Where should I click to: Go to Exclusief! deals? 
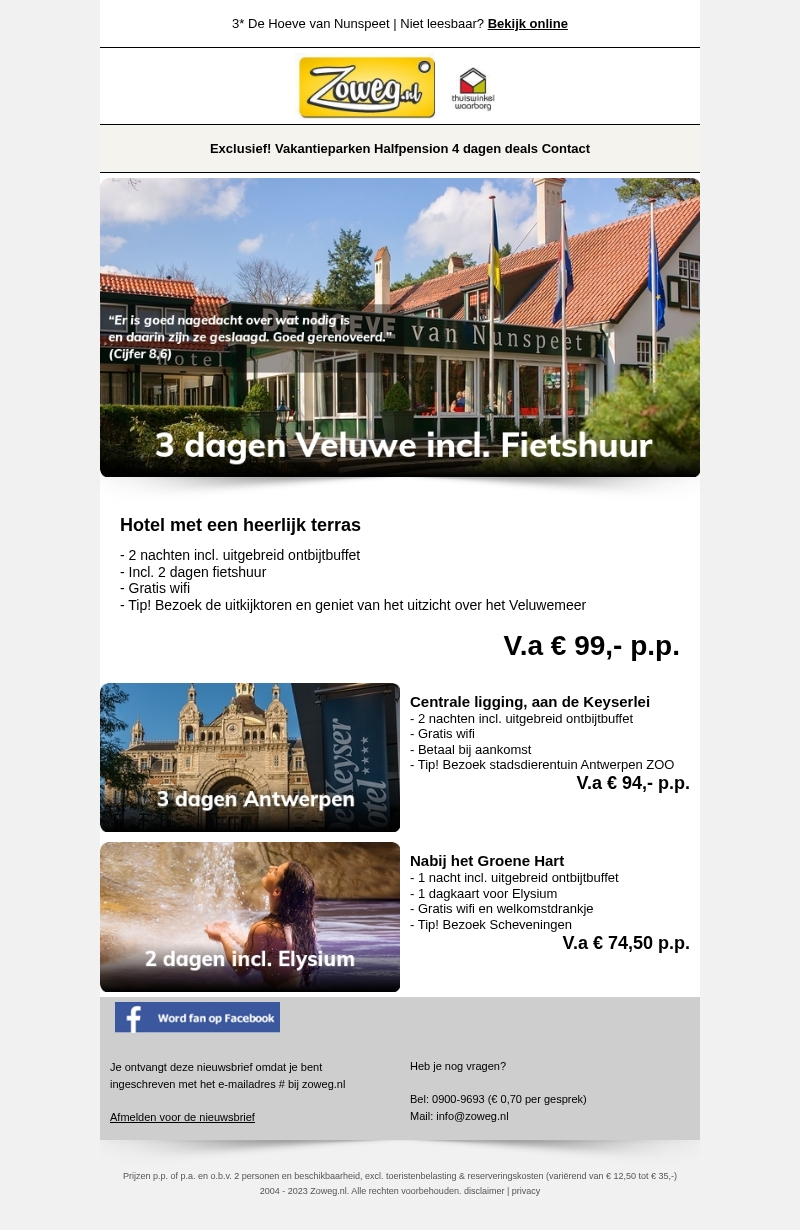tap(240, 149)
